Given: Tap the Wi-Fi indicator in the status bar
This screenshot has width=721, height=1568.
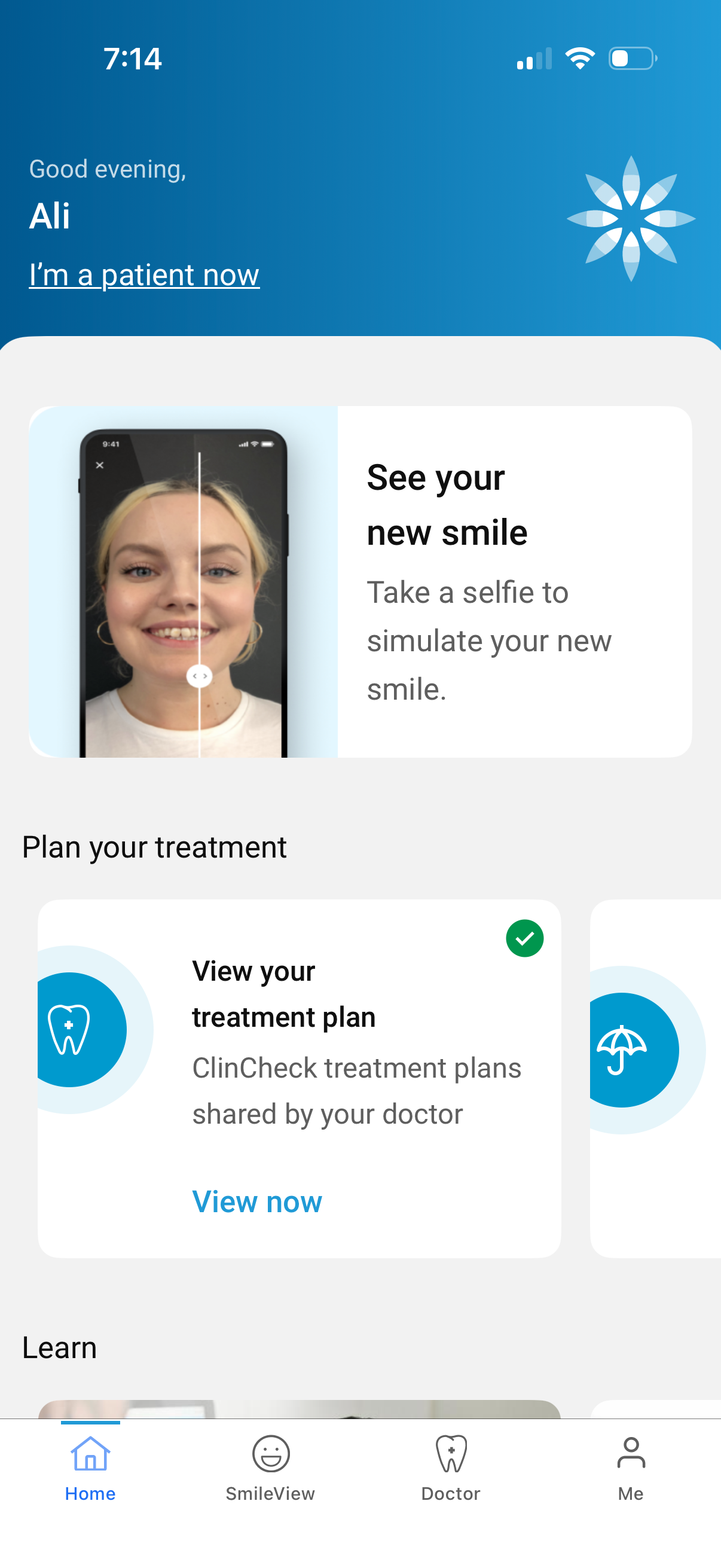Looking at the screenshot, I should click(x=579, y=58).
